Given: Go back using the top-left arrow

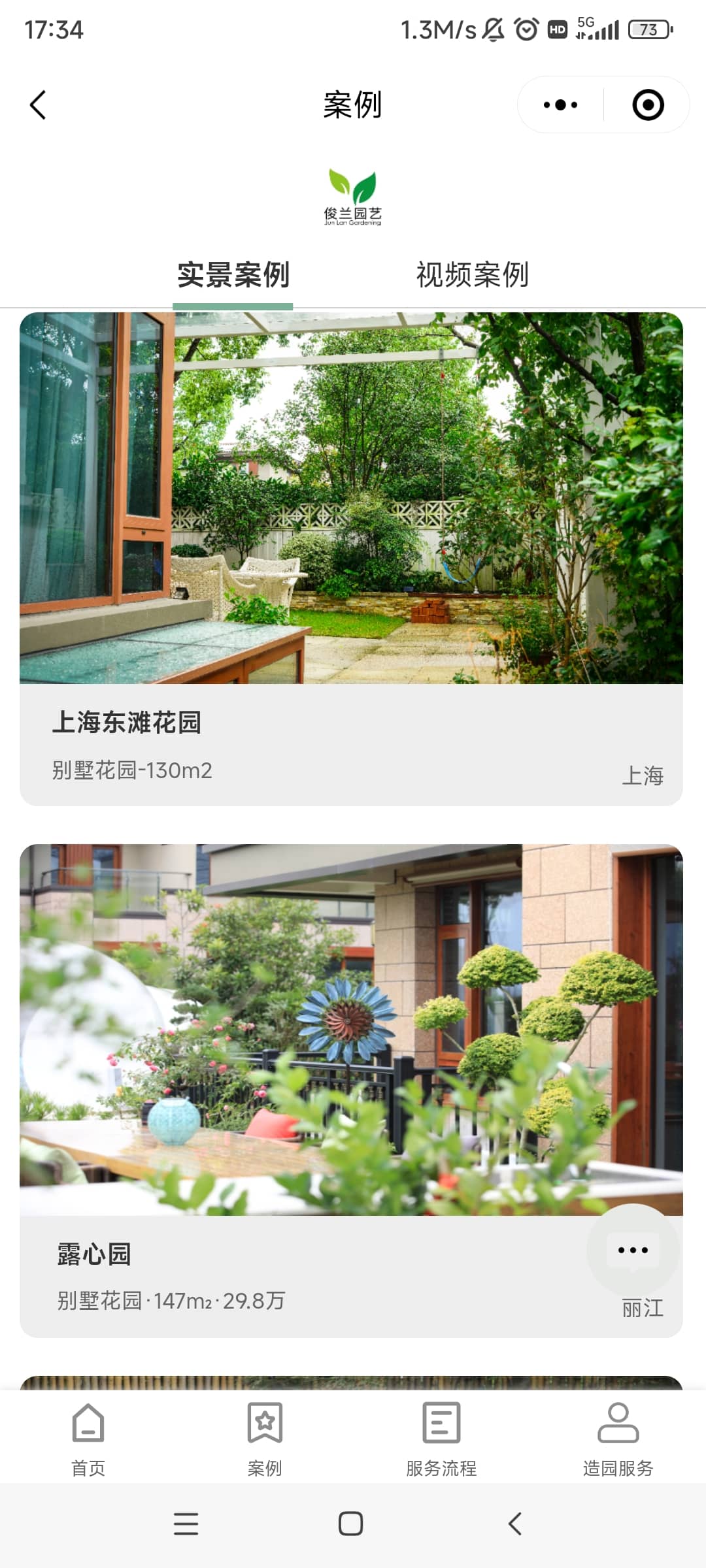Looking at the screenshot, I should [38, 105].
